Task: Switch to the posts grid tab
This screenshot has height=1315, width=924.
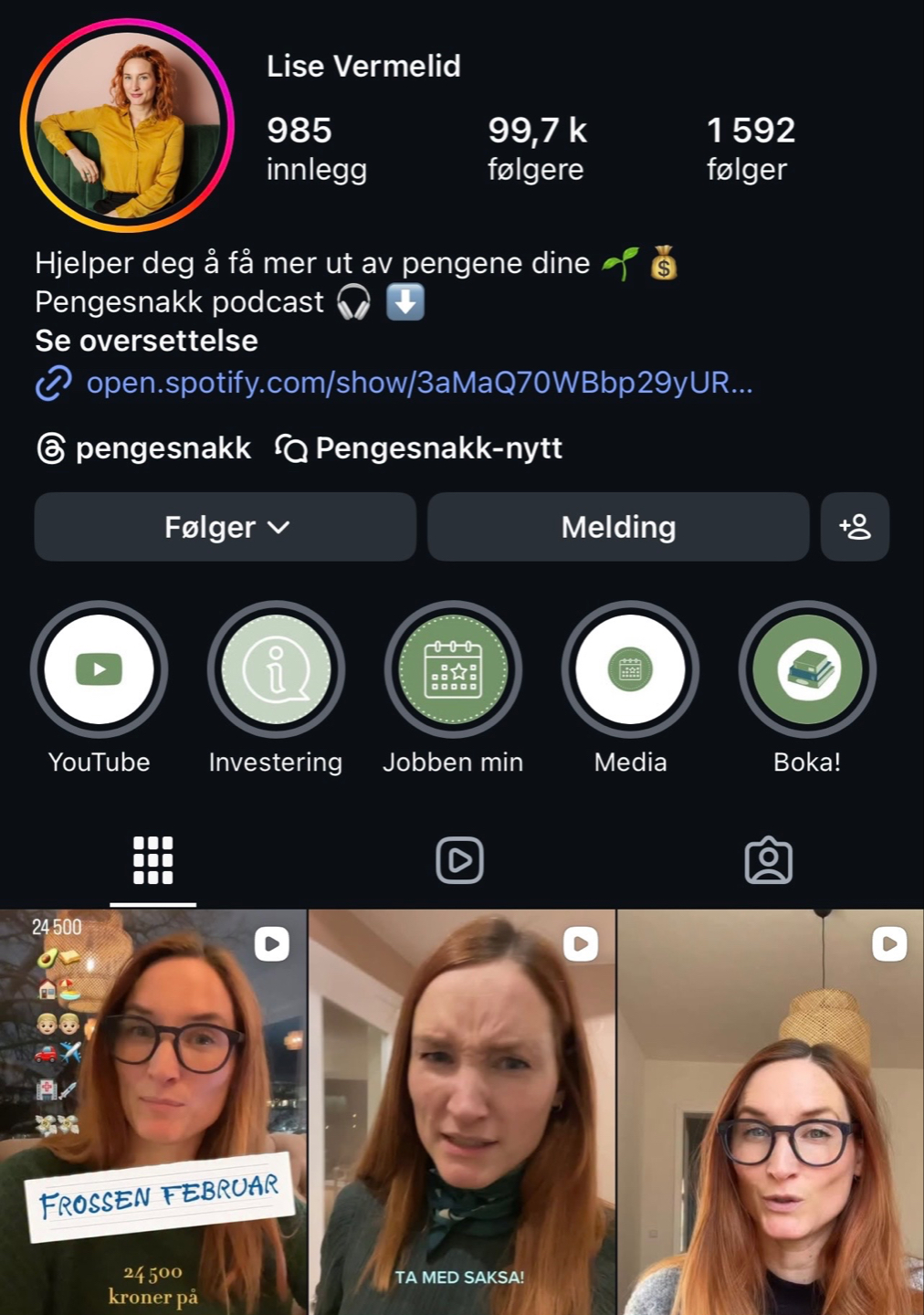Action: pos(152,860)
